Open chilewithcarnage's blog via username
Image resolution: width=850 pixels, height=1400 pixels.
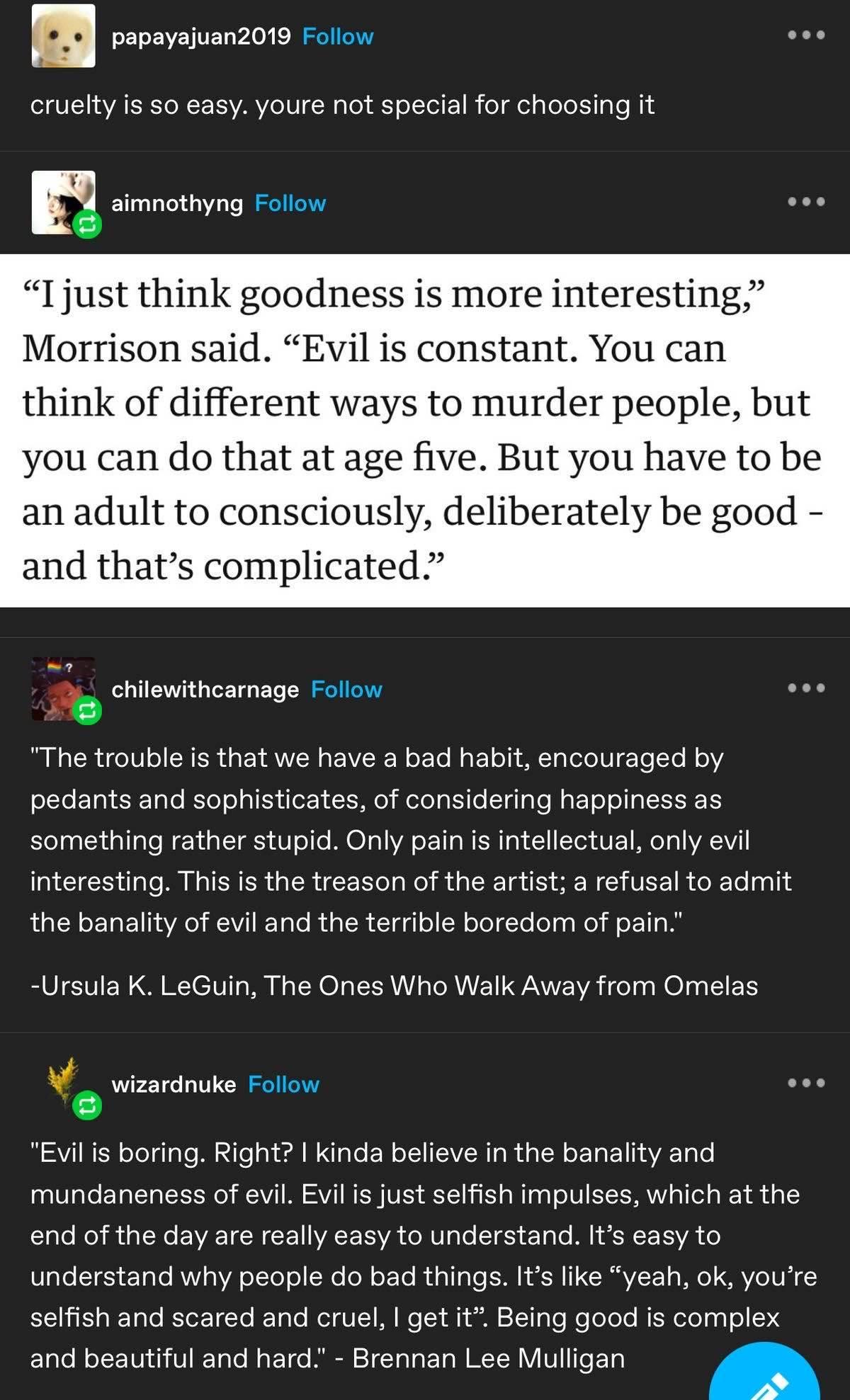(x=205, y=689)
